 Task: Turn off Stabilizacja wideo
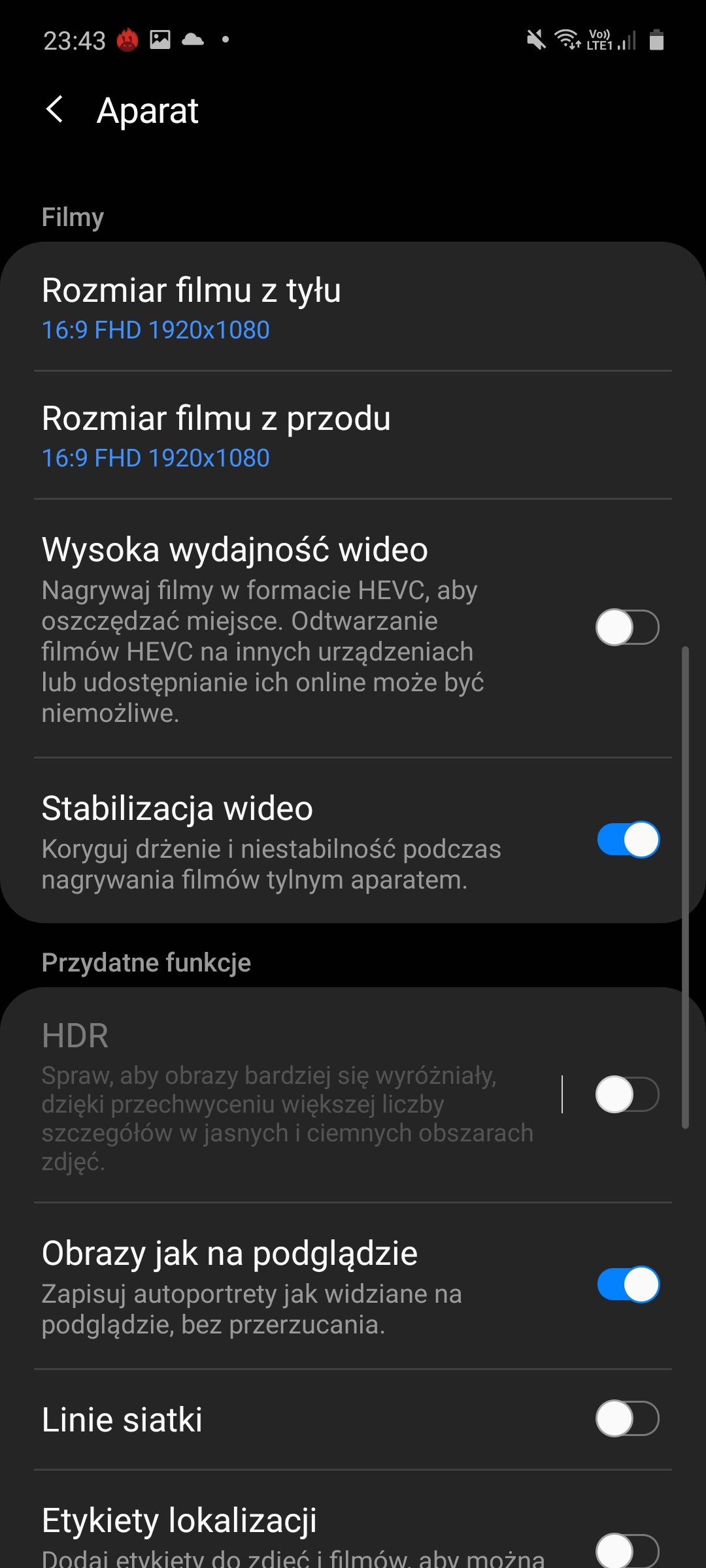[628, 840]
